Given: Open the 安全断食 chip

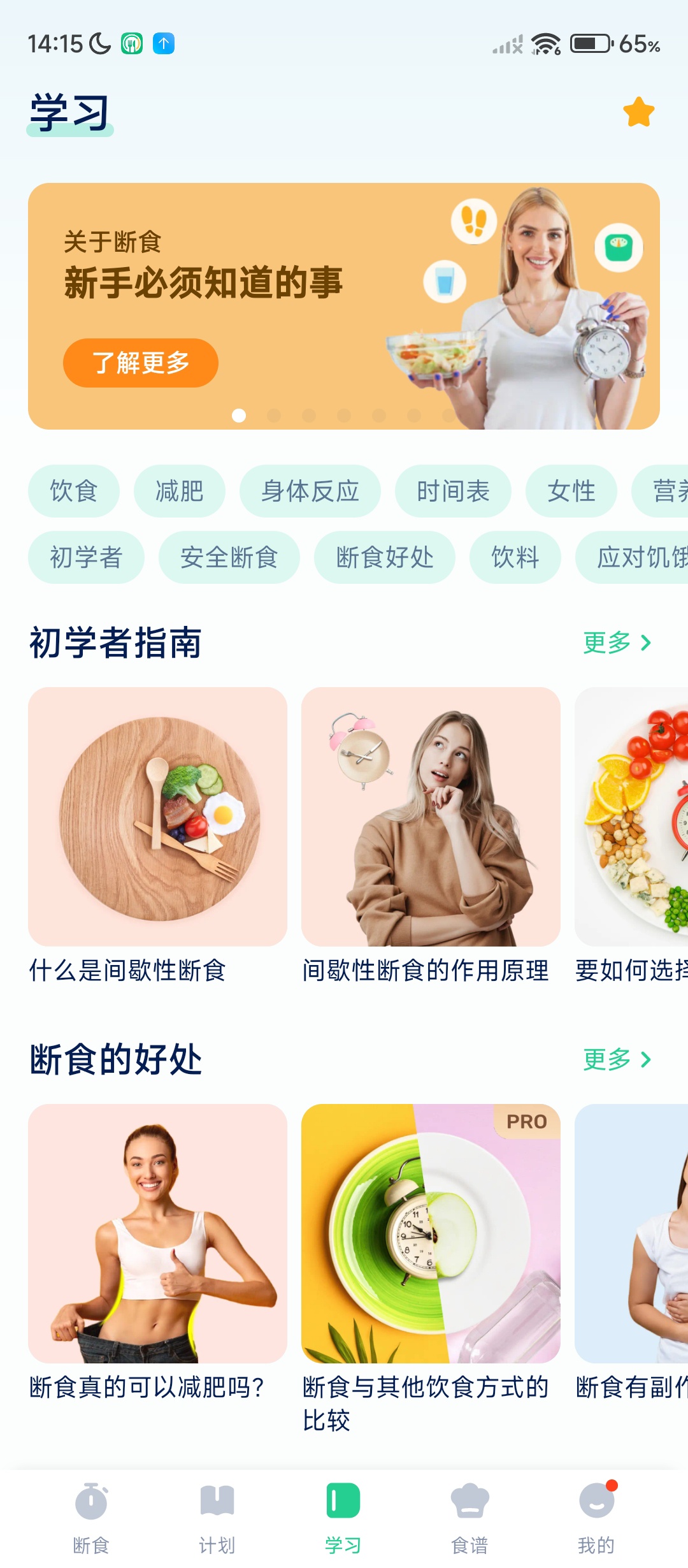Looking at the screenshot, I should click(x=229, y=557).
